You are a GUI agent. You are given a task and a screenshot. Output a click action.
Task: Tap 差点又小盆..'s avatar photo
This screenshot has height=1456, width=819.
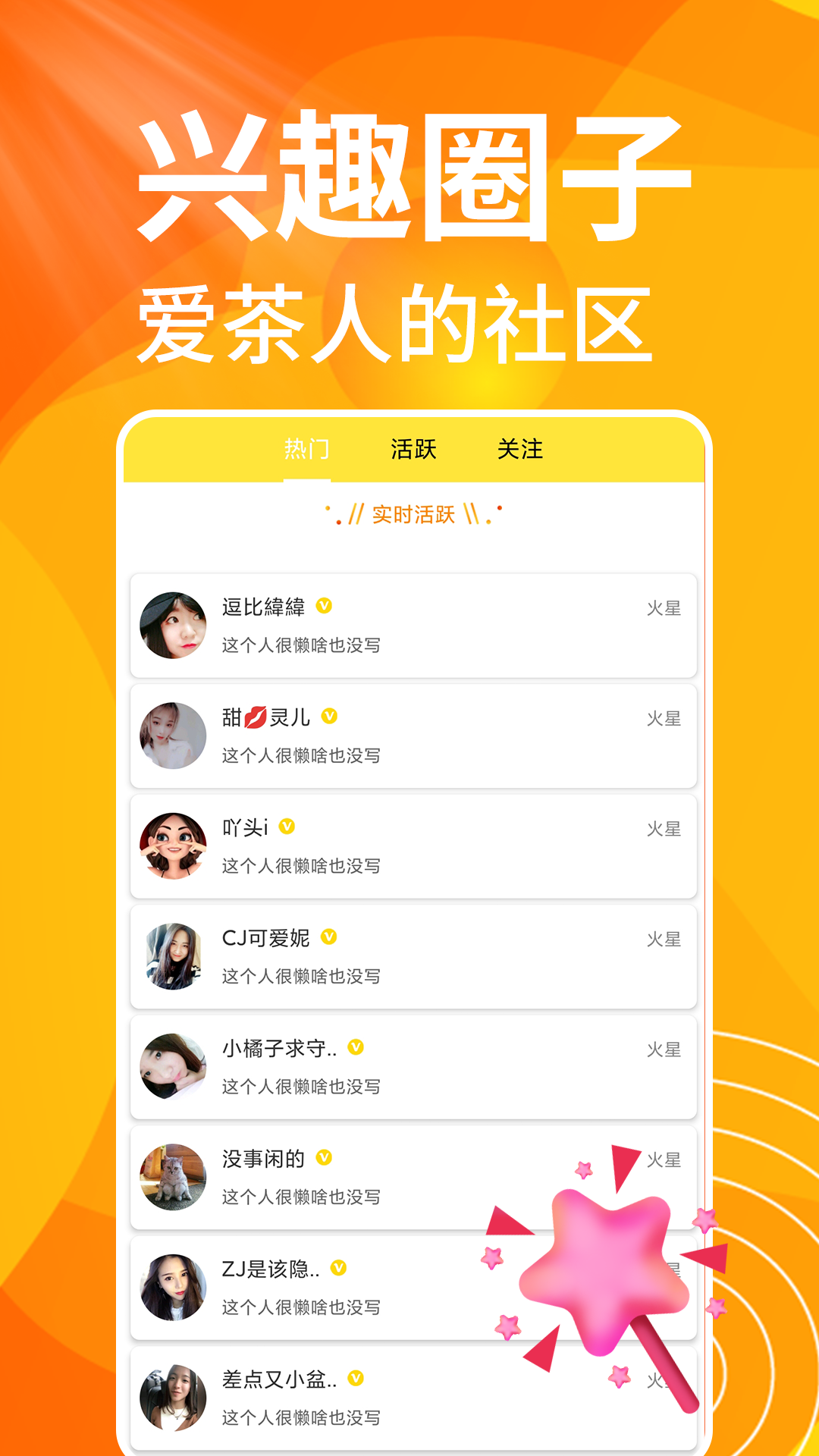[173, 1395]
